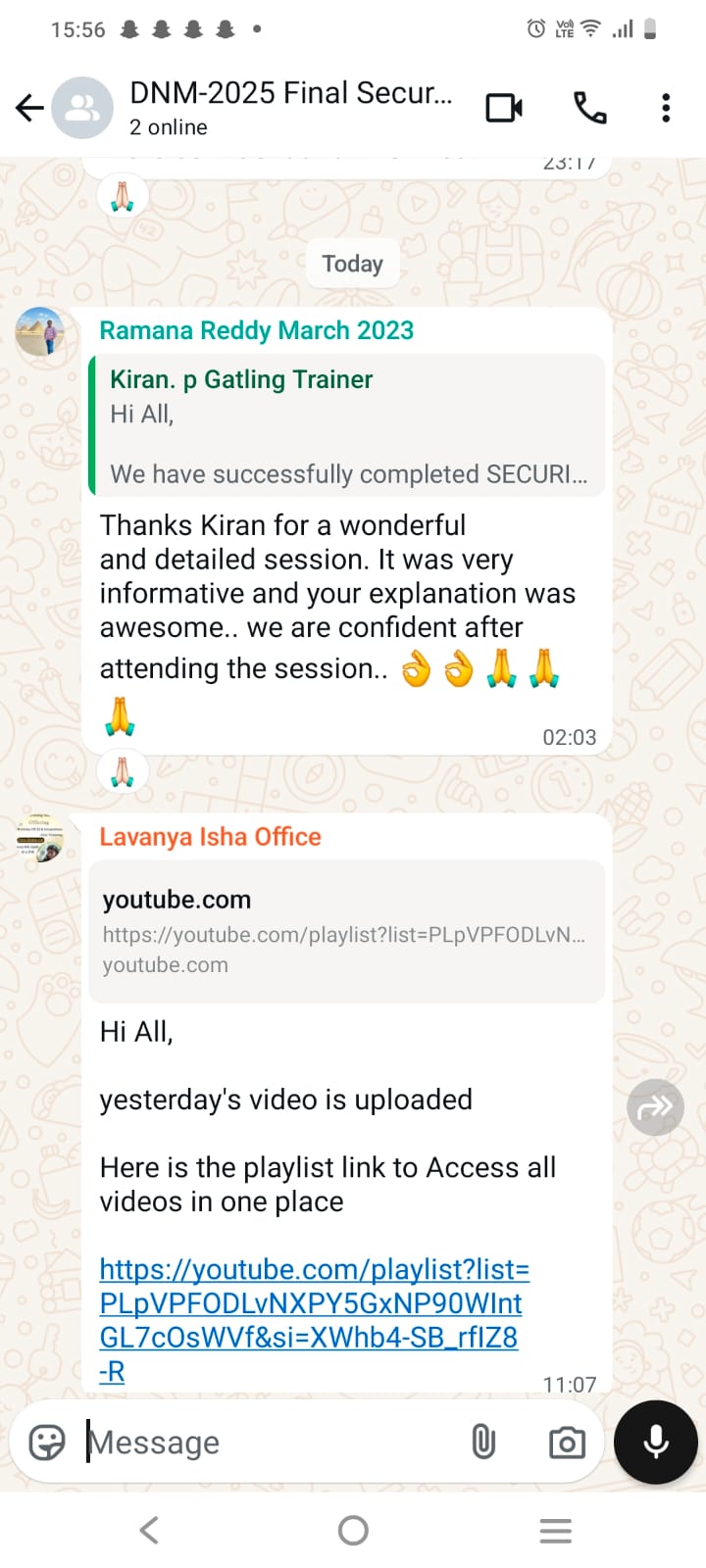Open the YouTube playlist link in message
This screenshot has height=1568, width=706.
coord(315,1320)
